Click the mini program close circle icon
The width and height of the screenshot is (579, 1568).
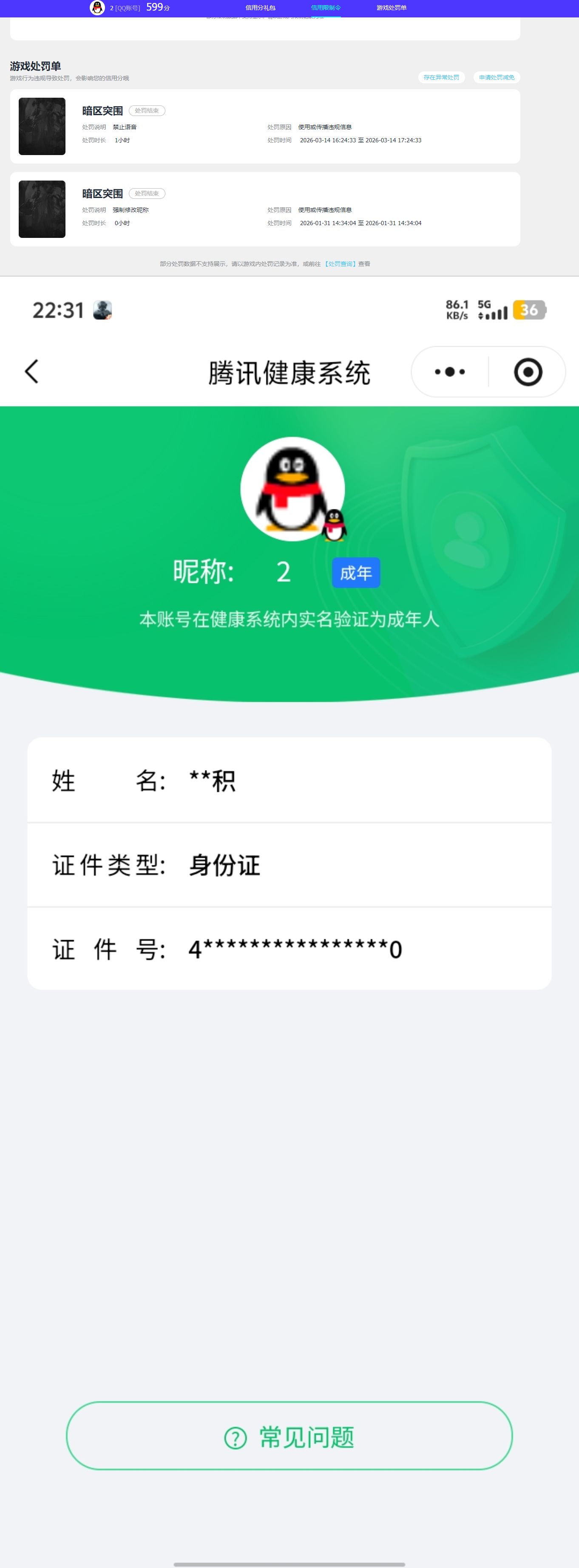coord(529,371)
